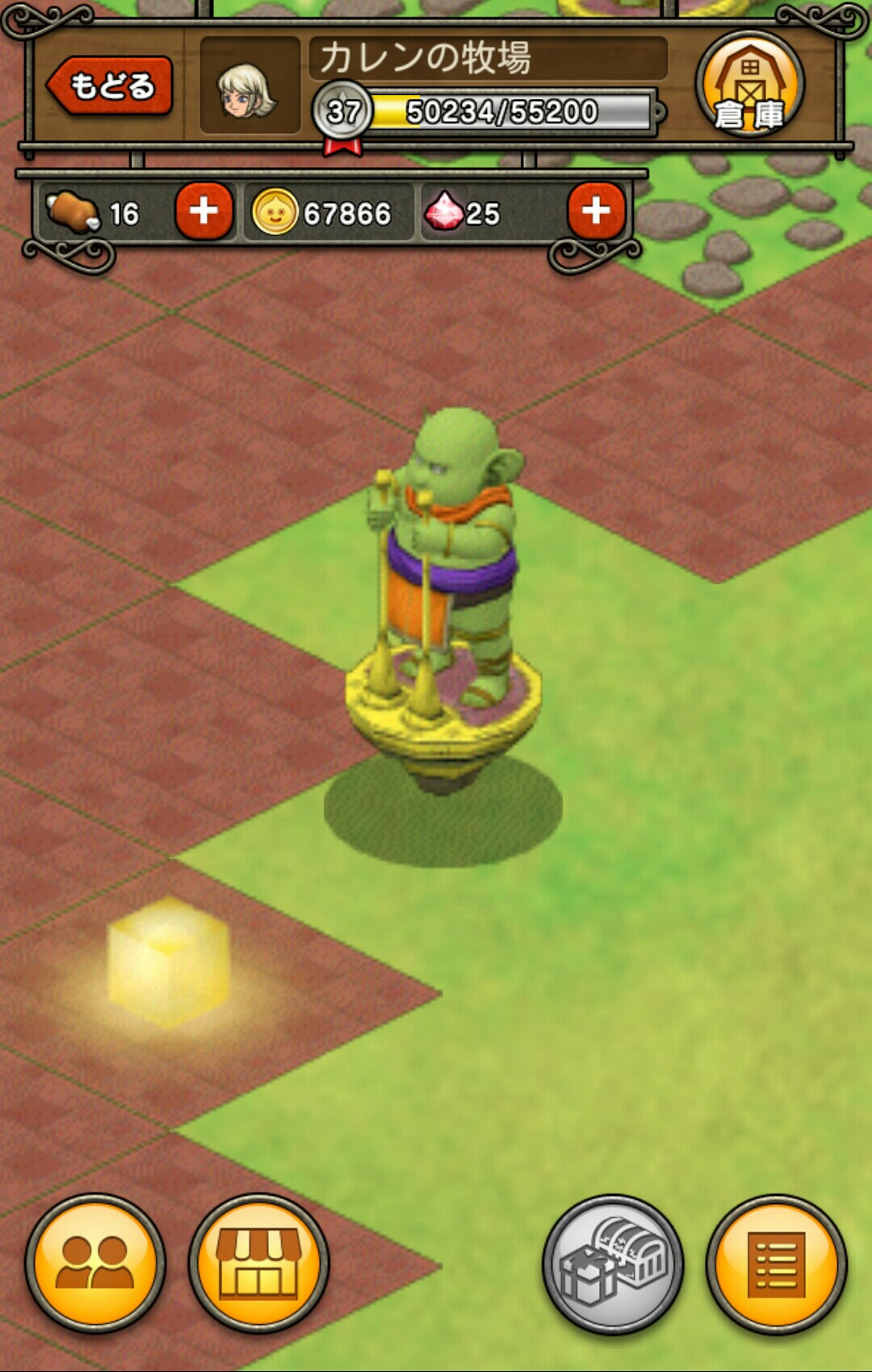Image resolution: width=872 pixels, height=1372 pixels.
Task: Open the list menu button
Action: (776, 1263)
